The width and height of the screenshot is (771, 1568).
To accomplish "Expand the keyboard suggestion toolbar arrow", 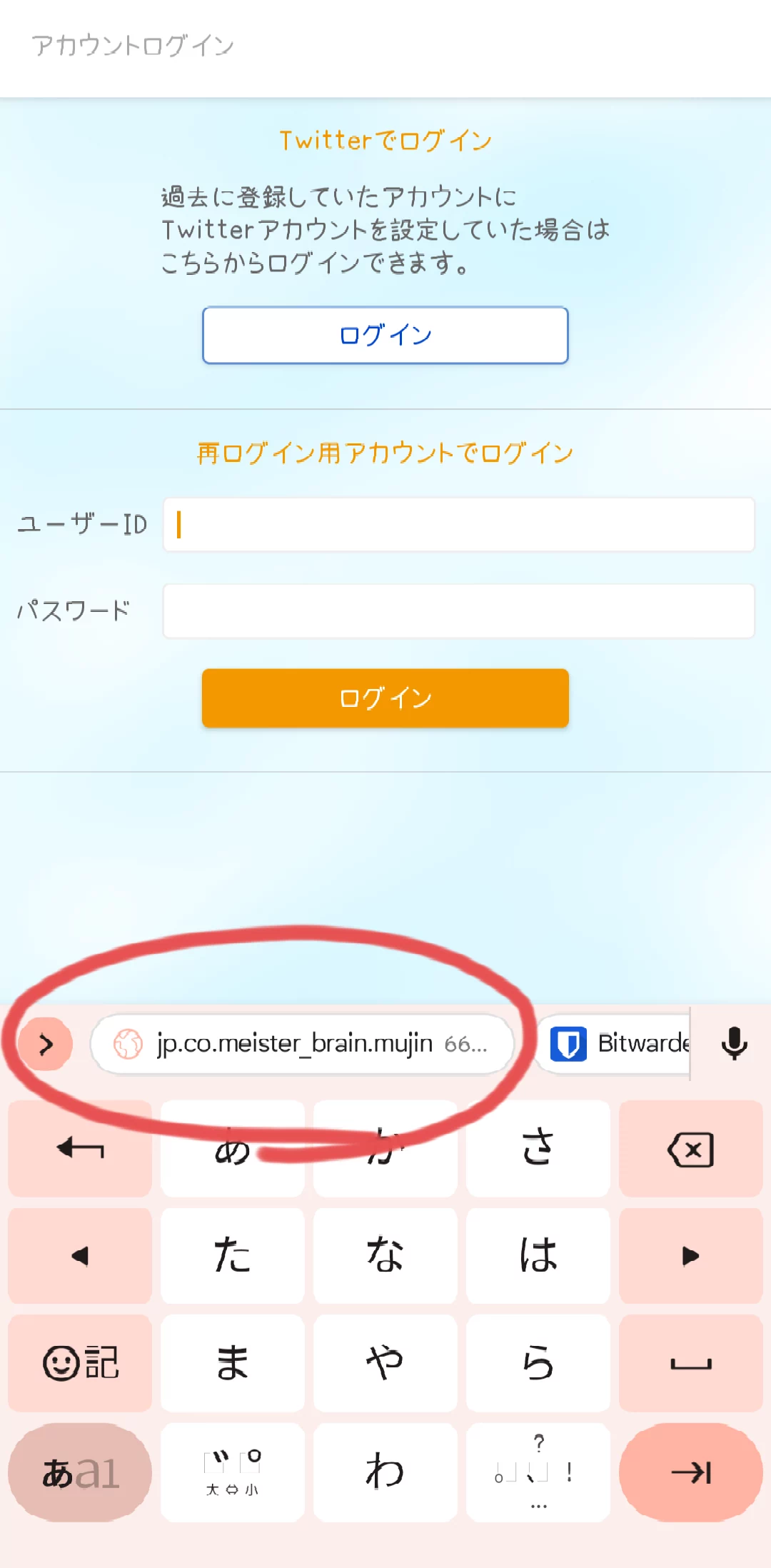I will 46,1045.
